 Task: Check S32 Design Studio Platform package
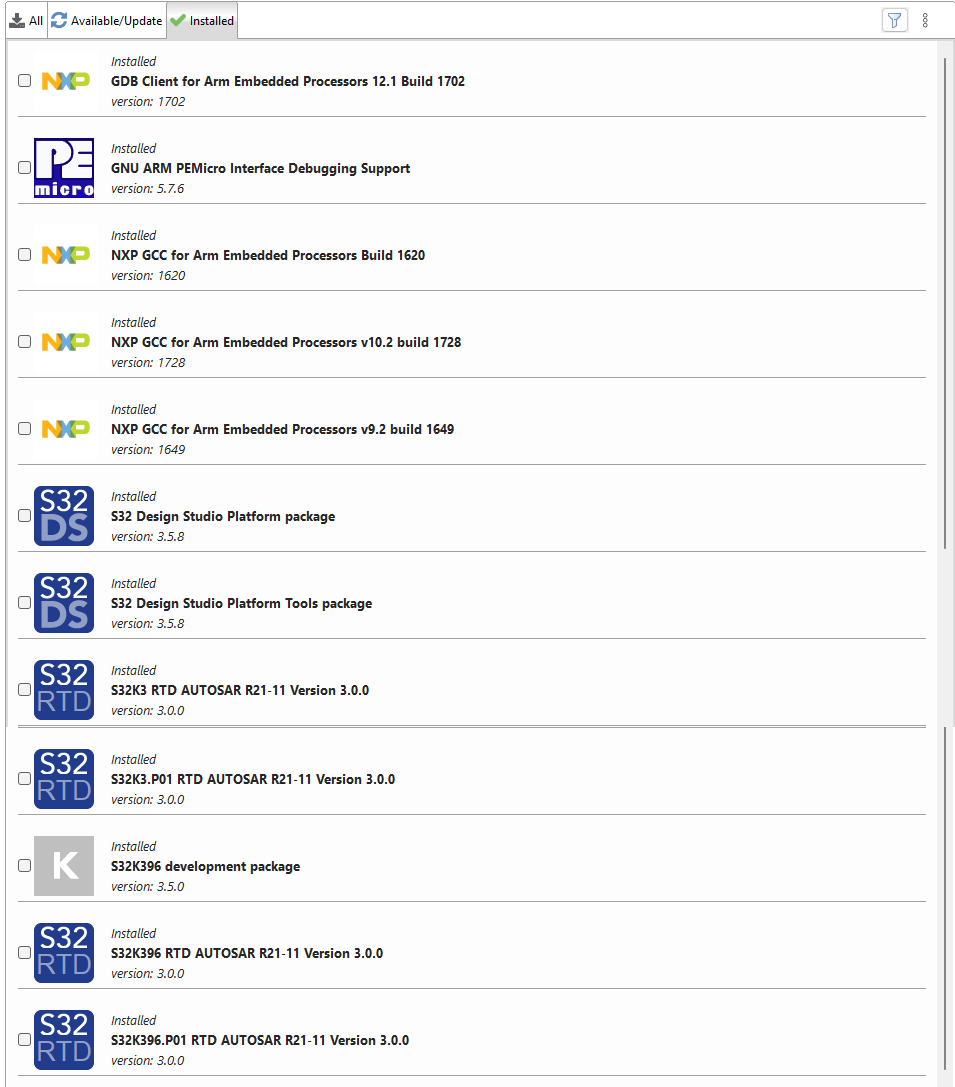[x=25, y=516]
